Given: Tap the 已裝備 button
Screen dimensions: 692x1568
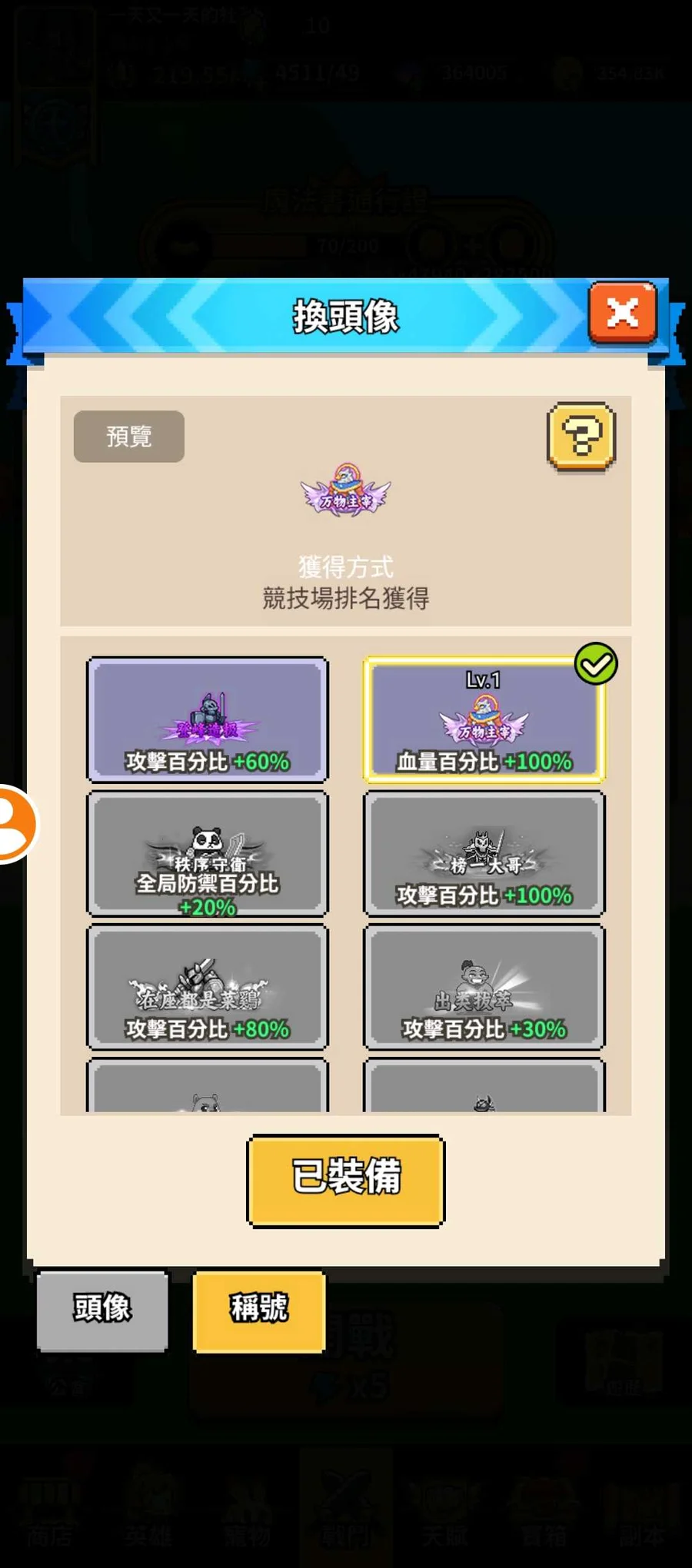Looking at the screenshot, I should (x=346, y=1181).
